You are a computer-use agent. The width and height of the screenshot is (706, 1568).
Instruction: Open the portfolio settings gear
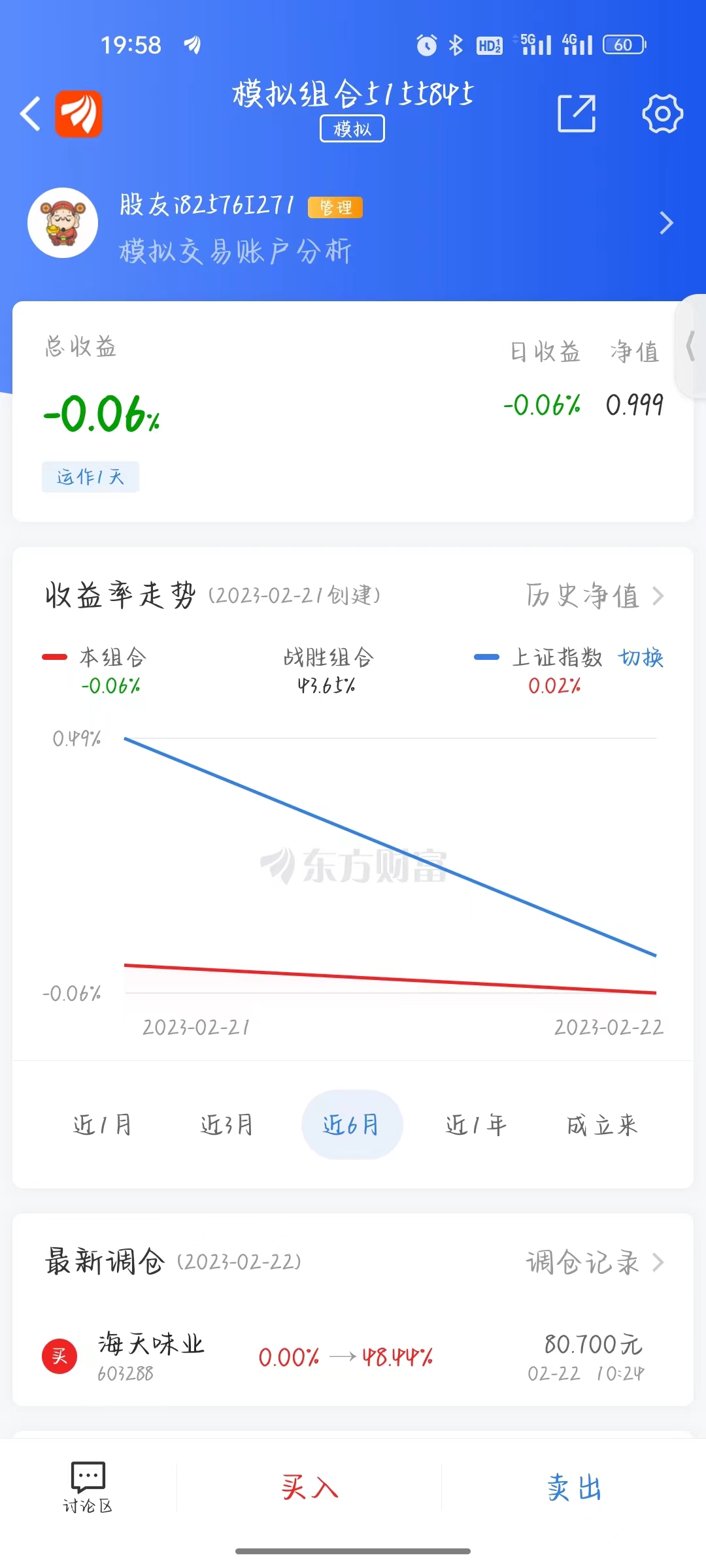[x=662, y=114]
